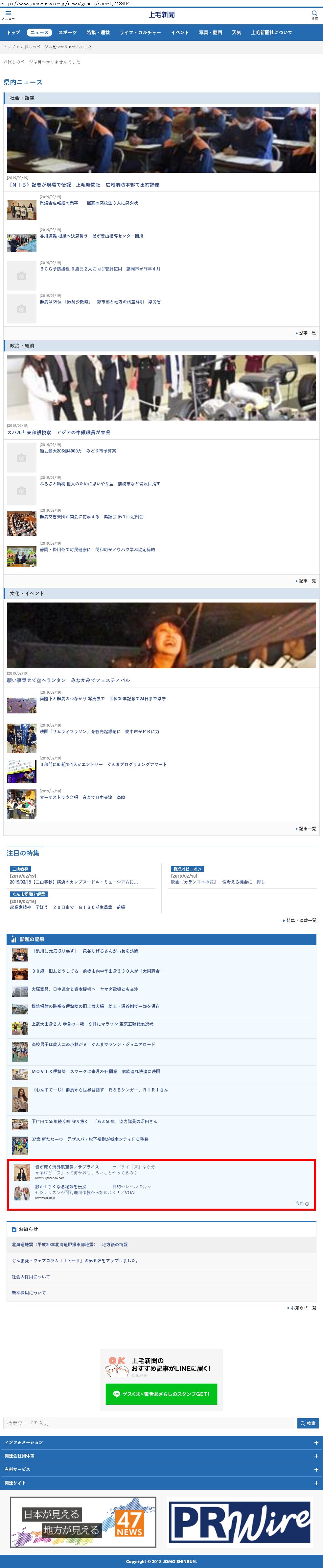
Task: Focus the 検索ワードを入力 field
Action: click(x=149, y=1423)
